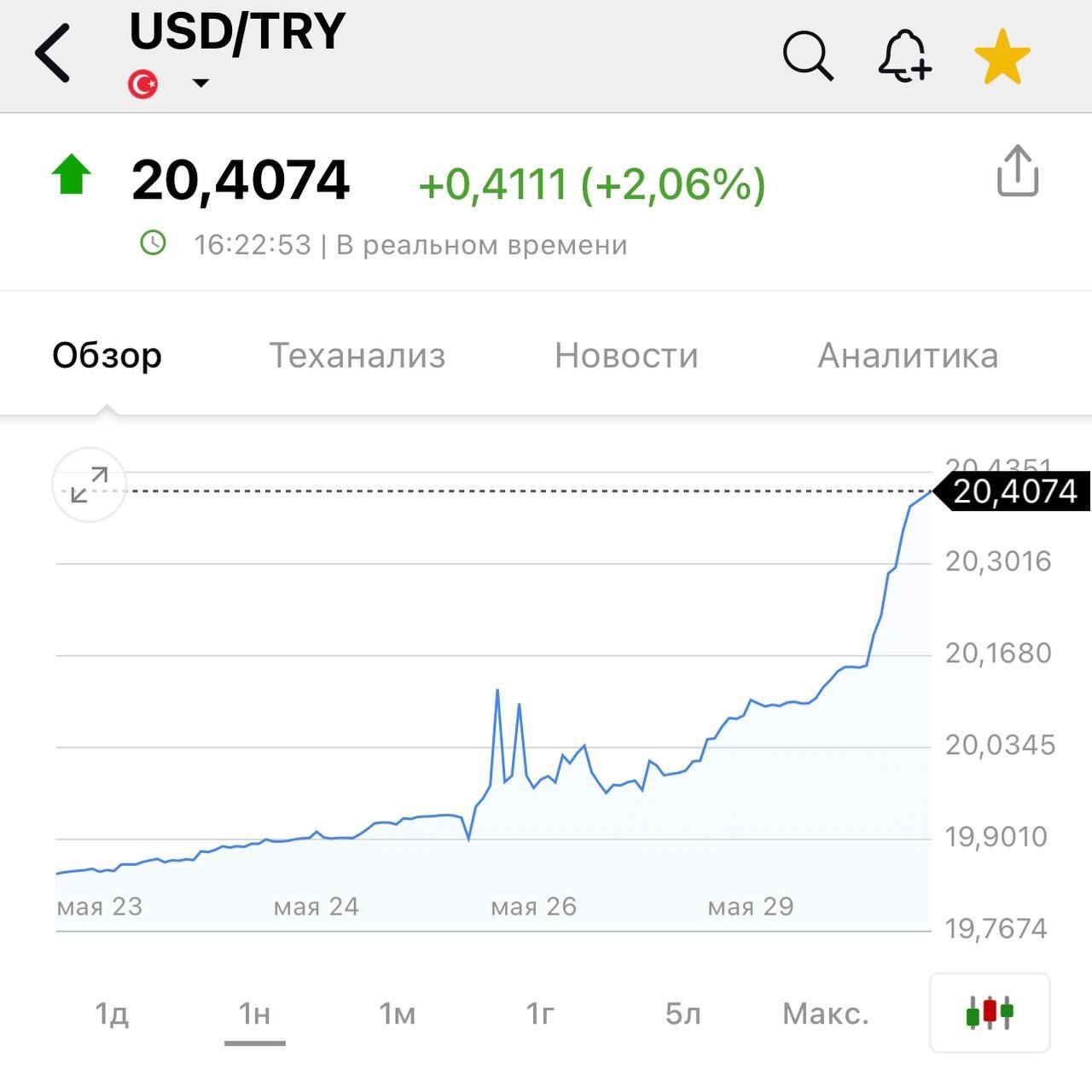Expand the USD/TRY instrument dropdown arrow
1092x1092 pixels.
point(200,84)
